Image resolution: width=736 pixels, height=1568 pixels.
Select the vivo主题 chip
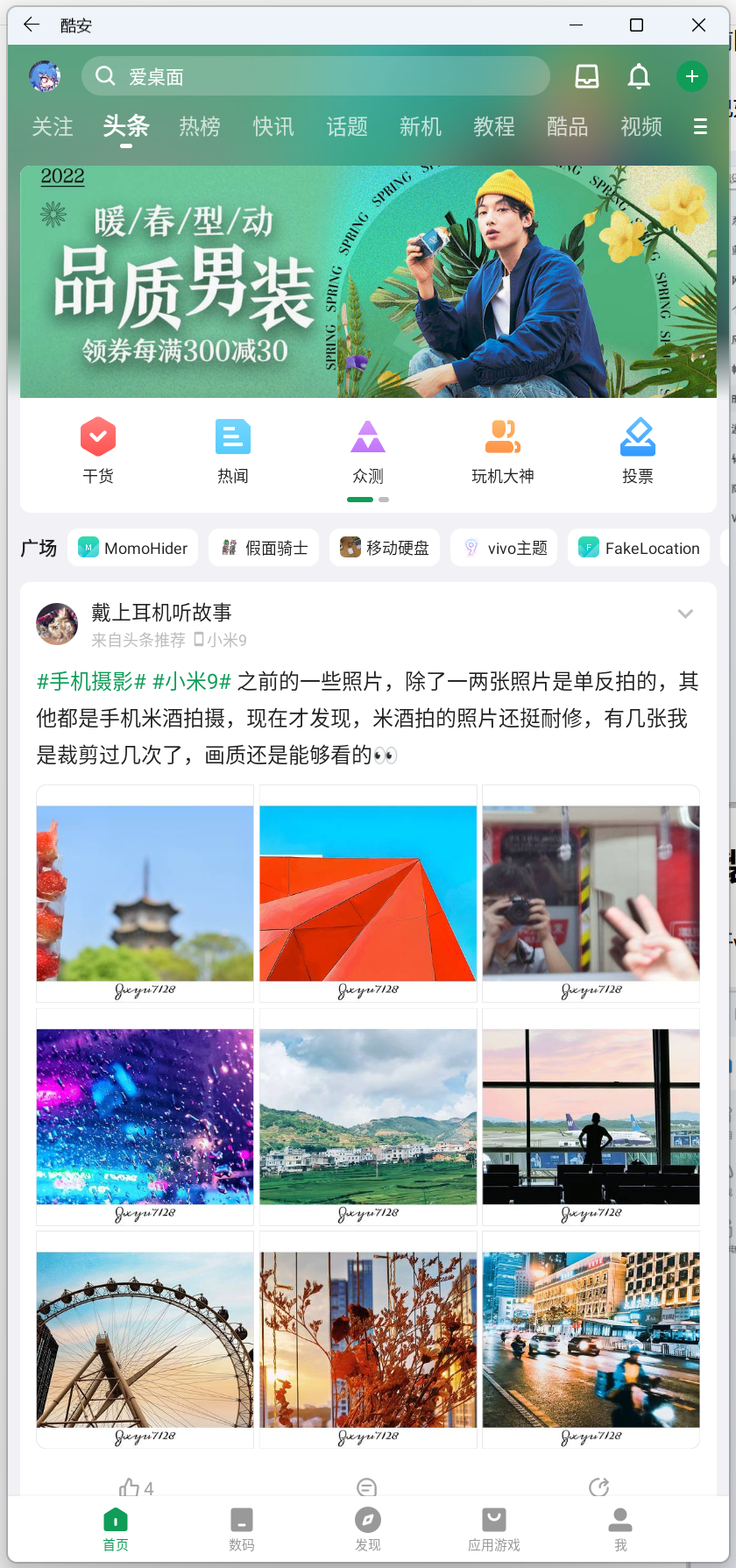tap(504, 548)
